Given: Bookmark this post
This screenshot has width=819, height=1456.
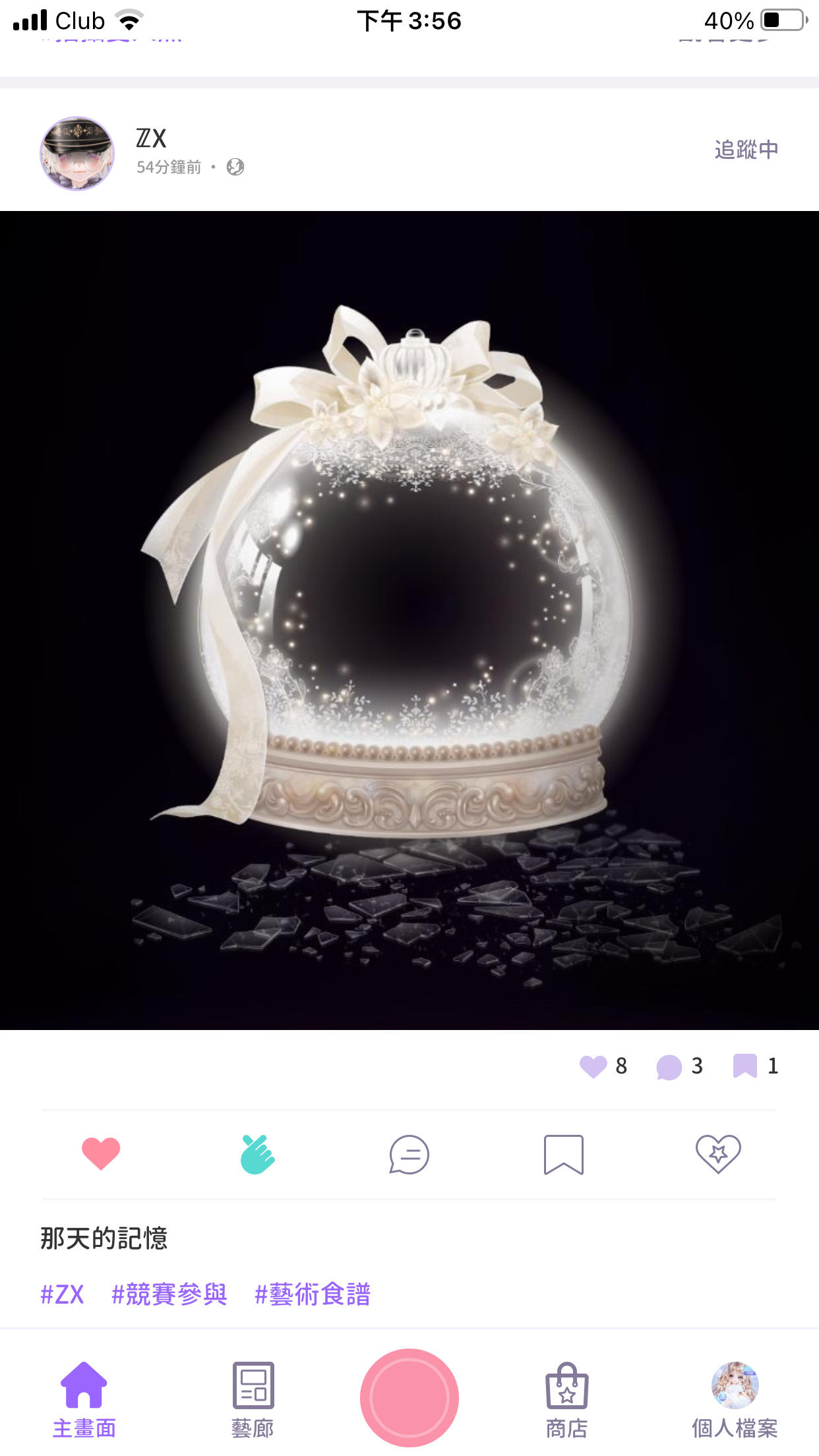Looking at the screenshot, I should point(563,1155).
